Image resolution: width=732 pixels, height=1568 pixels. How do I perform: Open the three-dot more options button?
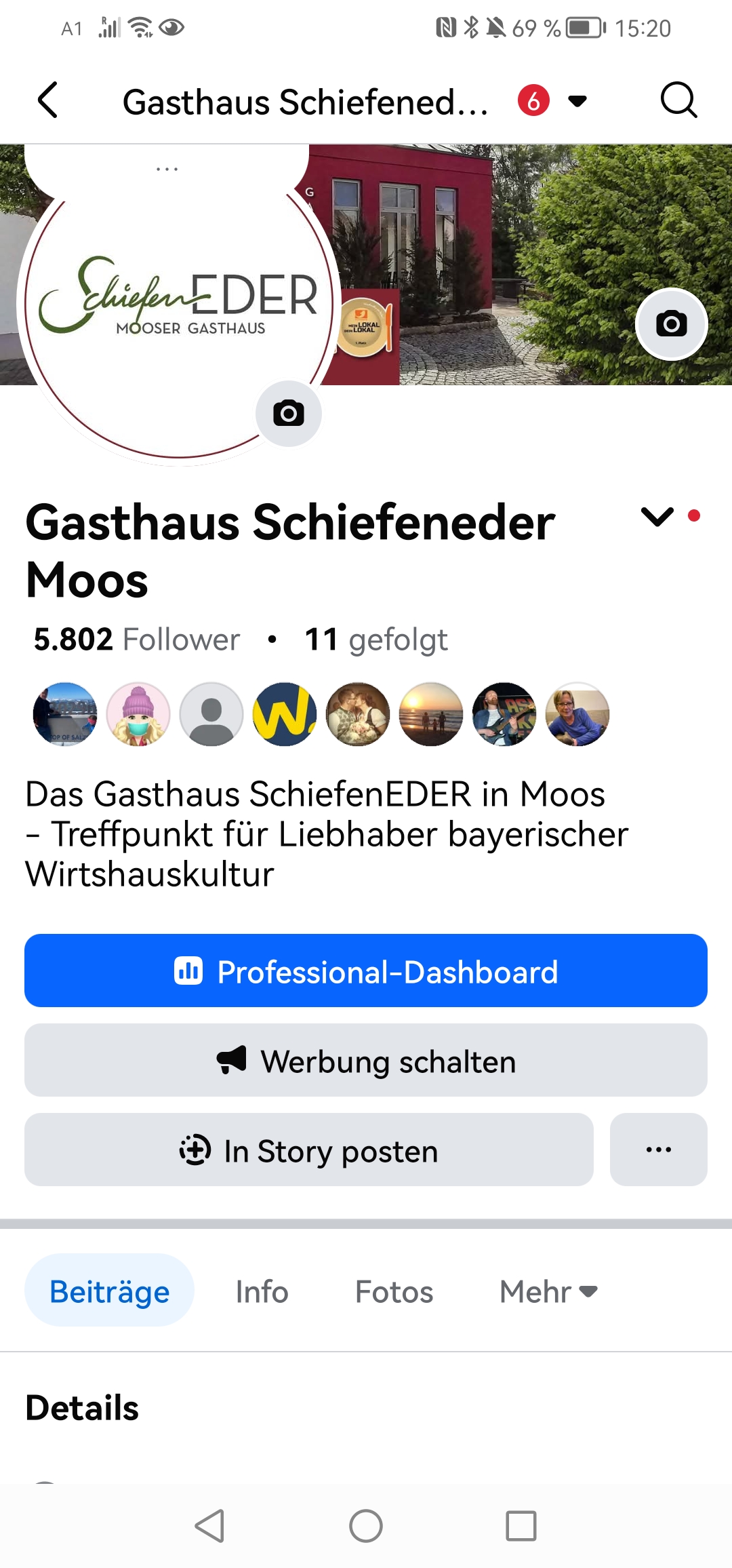pyautogui.click(x=658, y=1150)
